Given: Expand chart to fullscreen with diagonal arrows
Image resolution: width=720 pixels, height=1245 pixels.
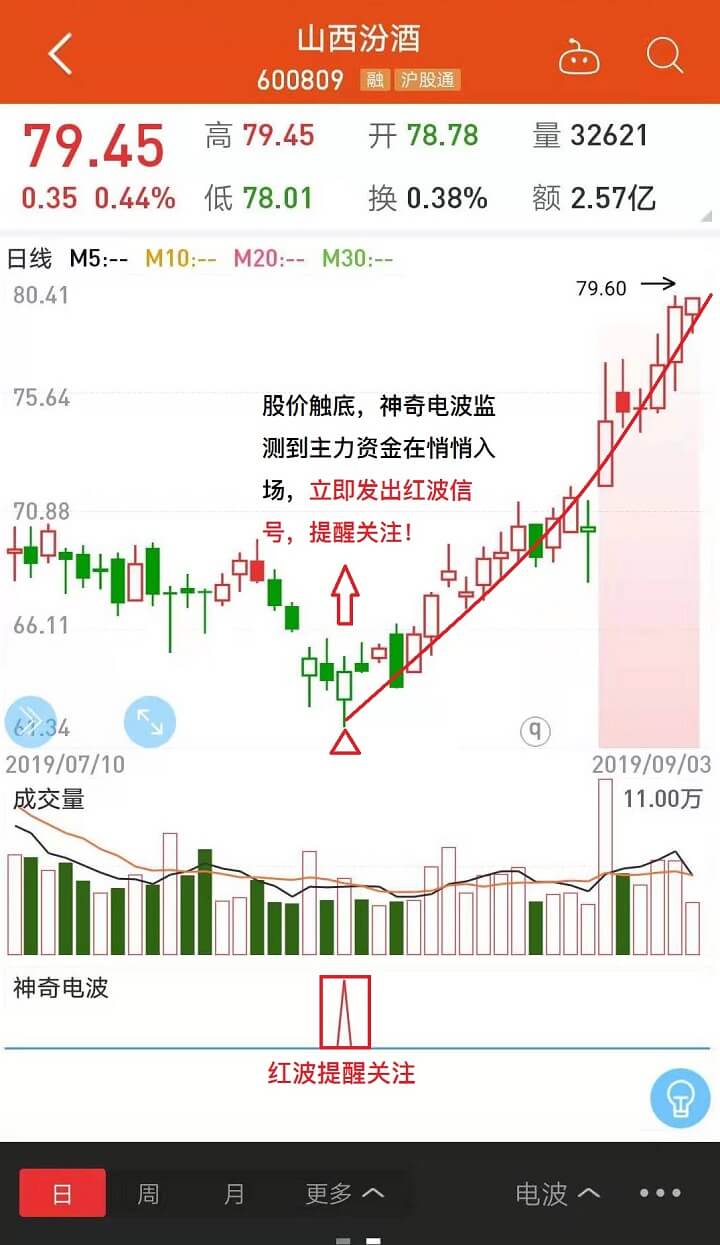Looking at the screenshot, I should pos(149,721).
